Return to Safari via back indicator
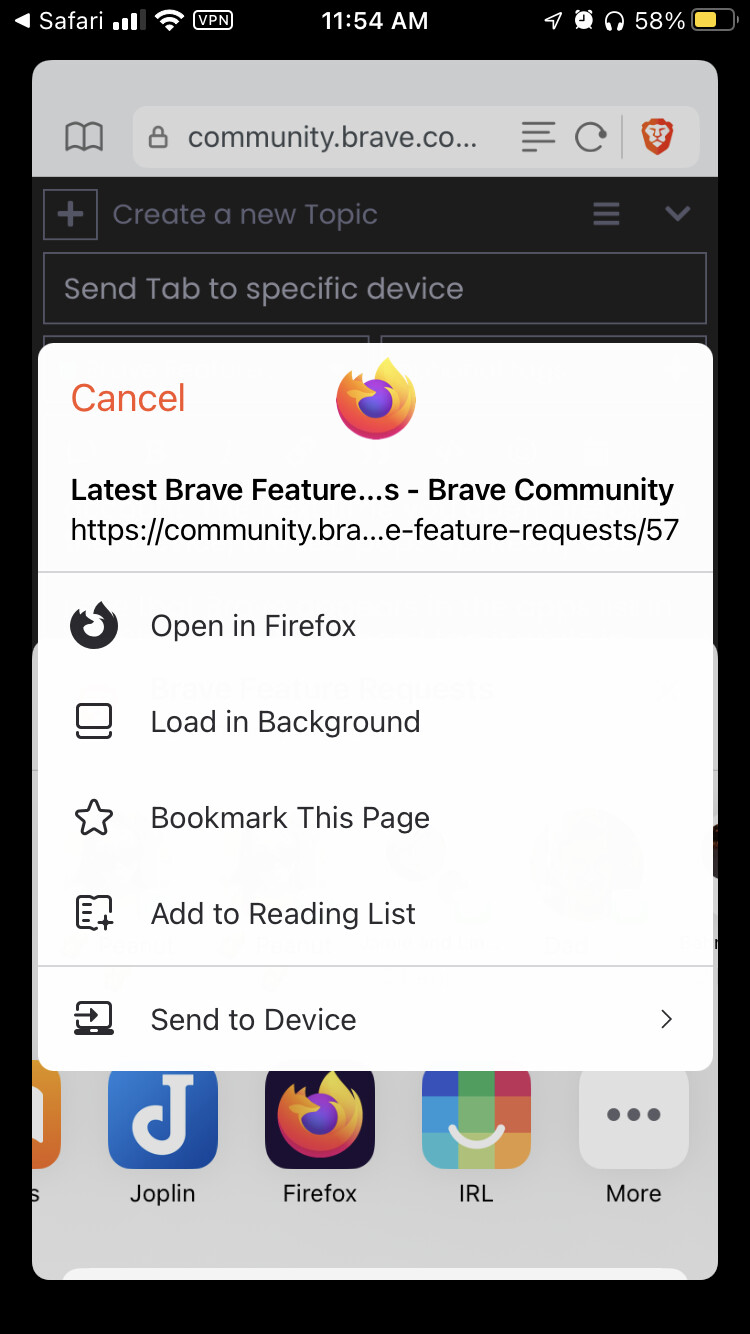 coord(60,21)
